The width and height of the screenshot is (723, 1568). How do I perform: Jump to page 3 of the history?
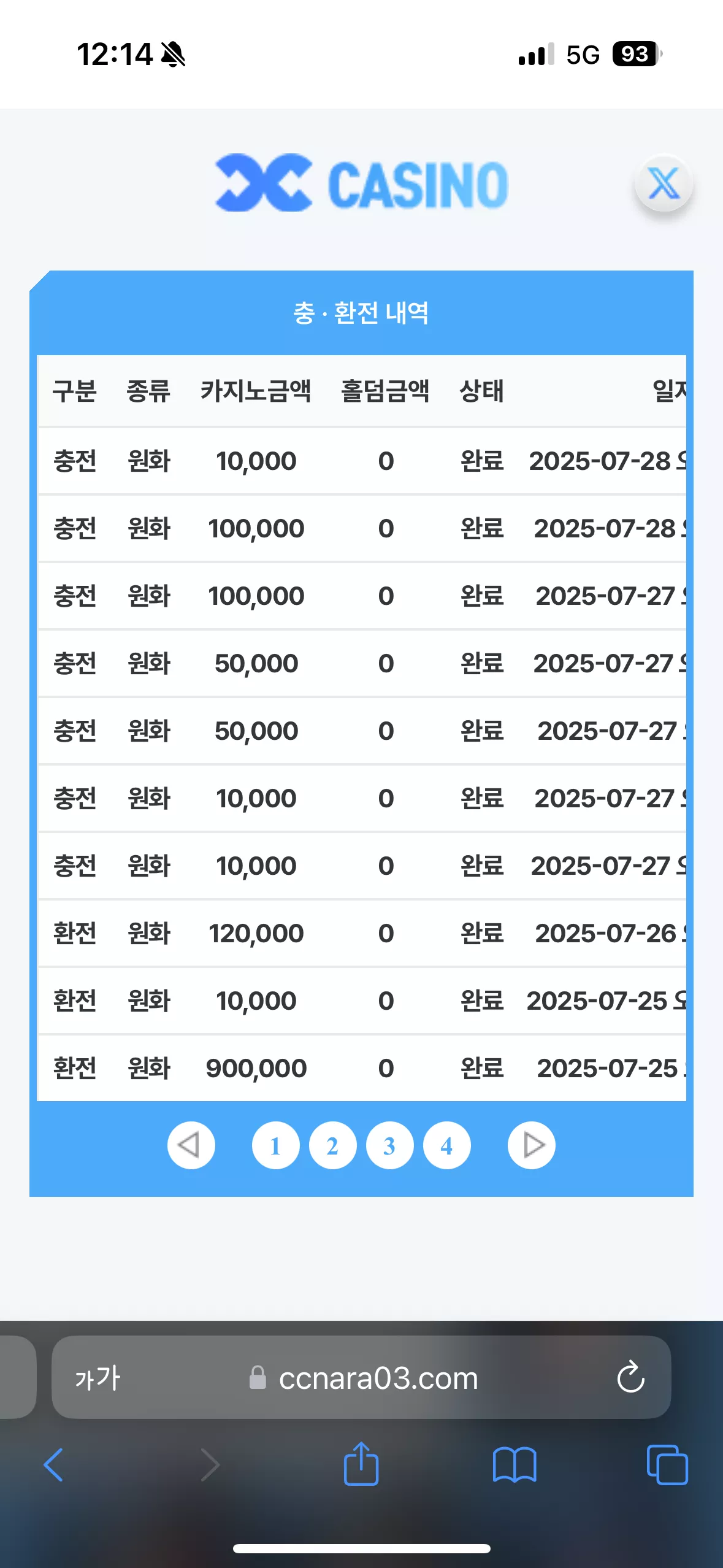389,1145
